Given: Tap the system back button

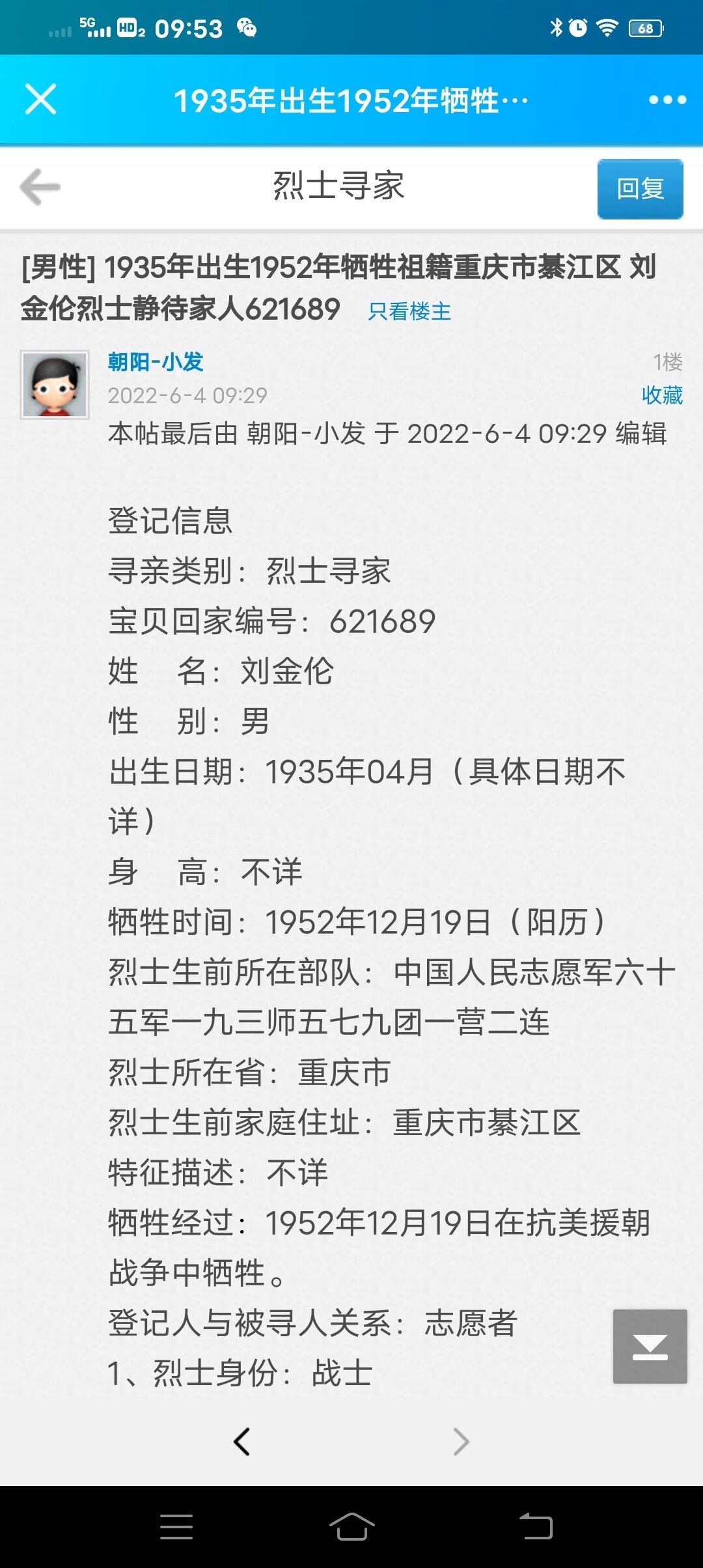Looking at the screenshot, I should point(536,1527).
